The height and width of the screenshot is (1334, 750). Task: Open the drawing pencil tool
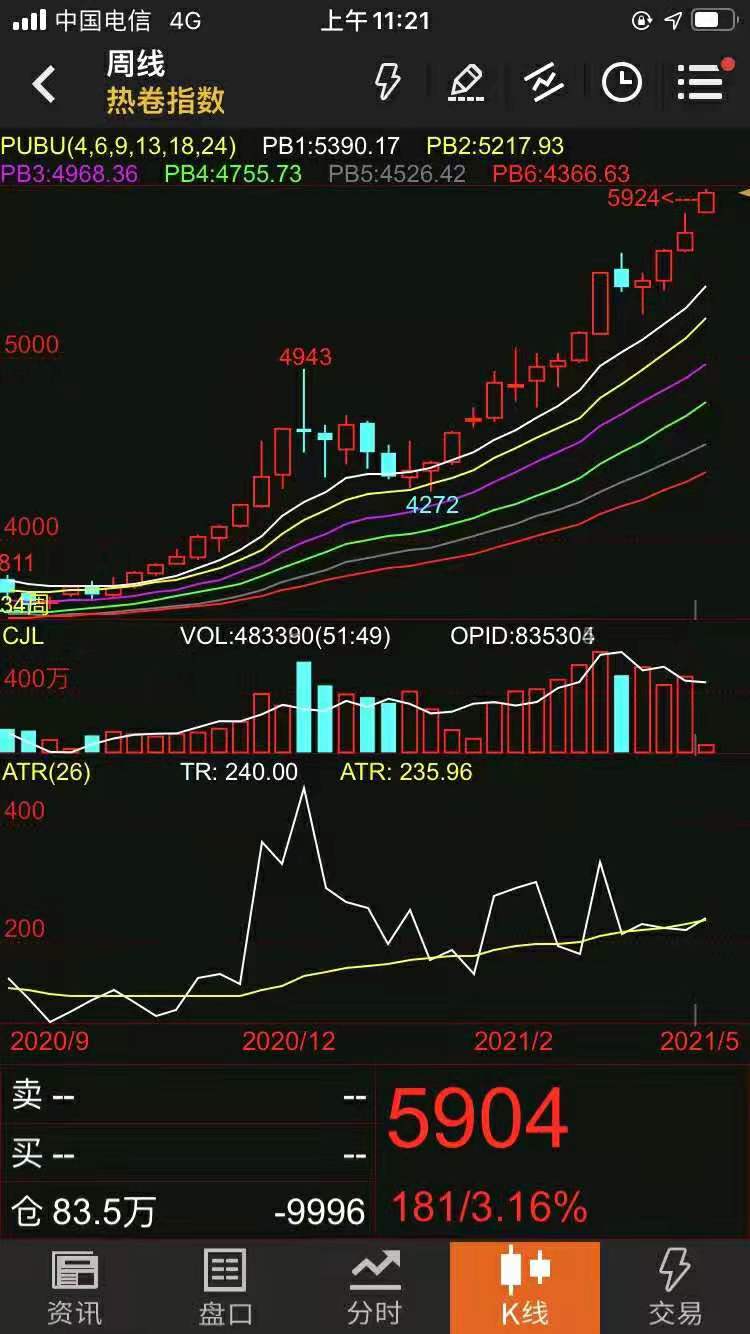click(466, 83)
